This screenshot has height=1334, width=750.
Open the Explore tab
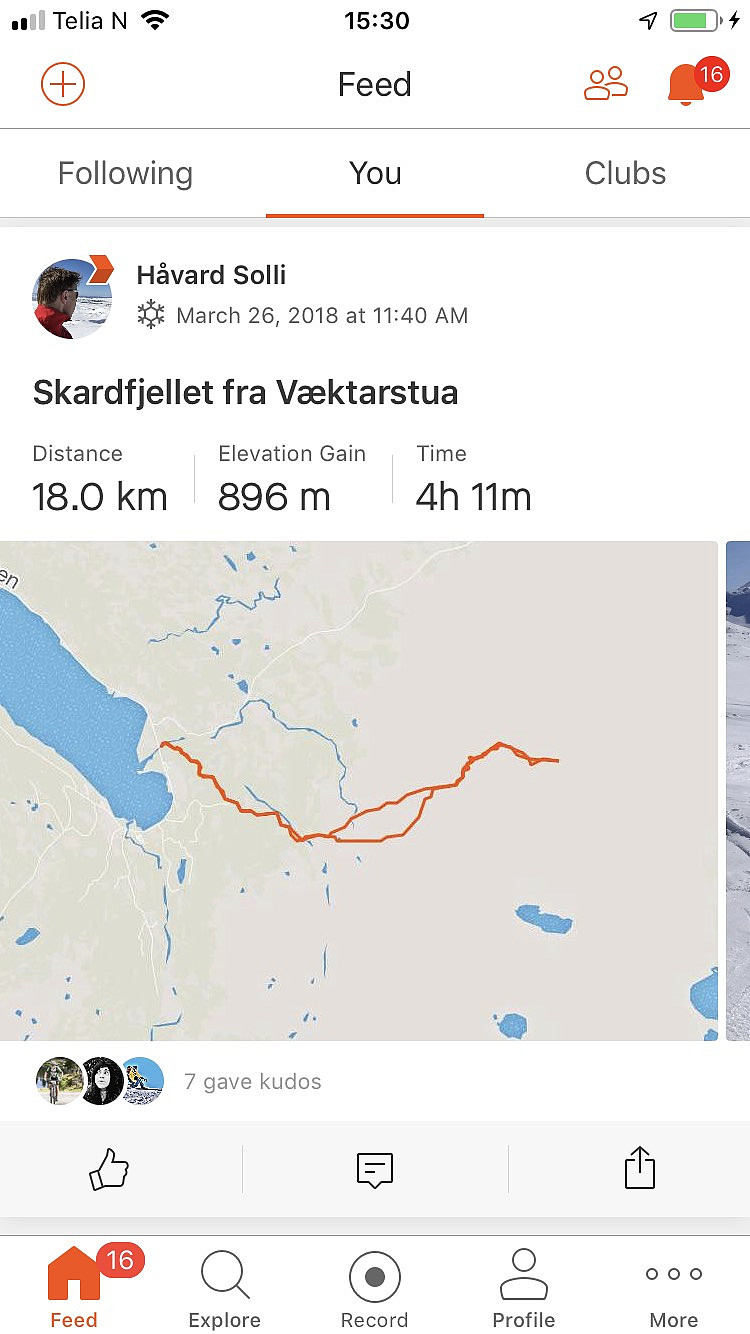225,1289
